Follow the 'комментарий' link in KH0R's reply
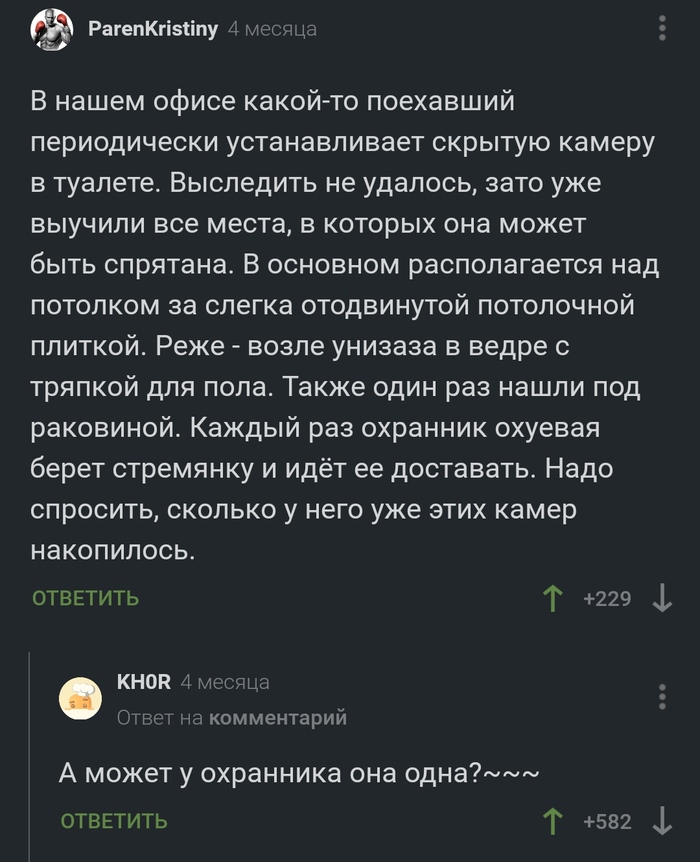 278,717
